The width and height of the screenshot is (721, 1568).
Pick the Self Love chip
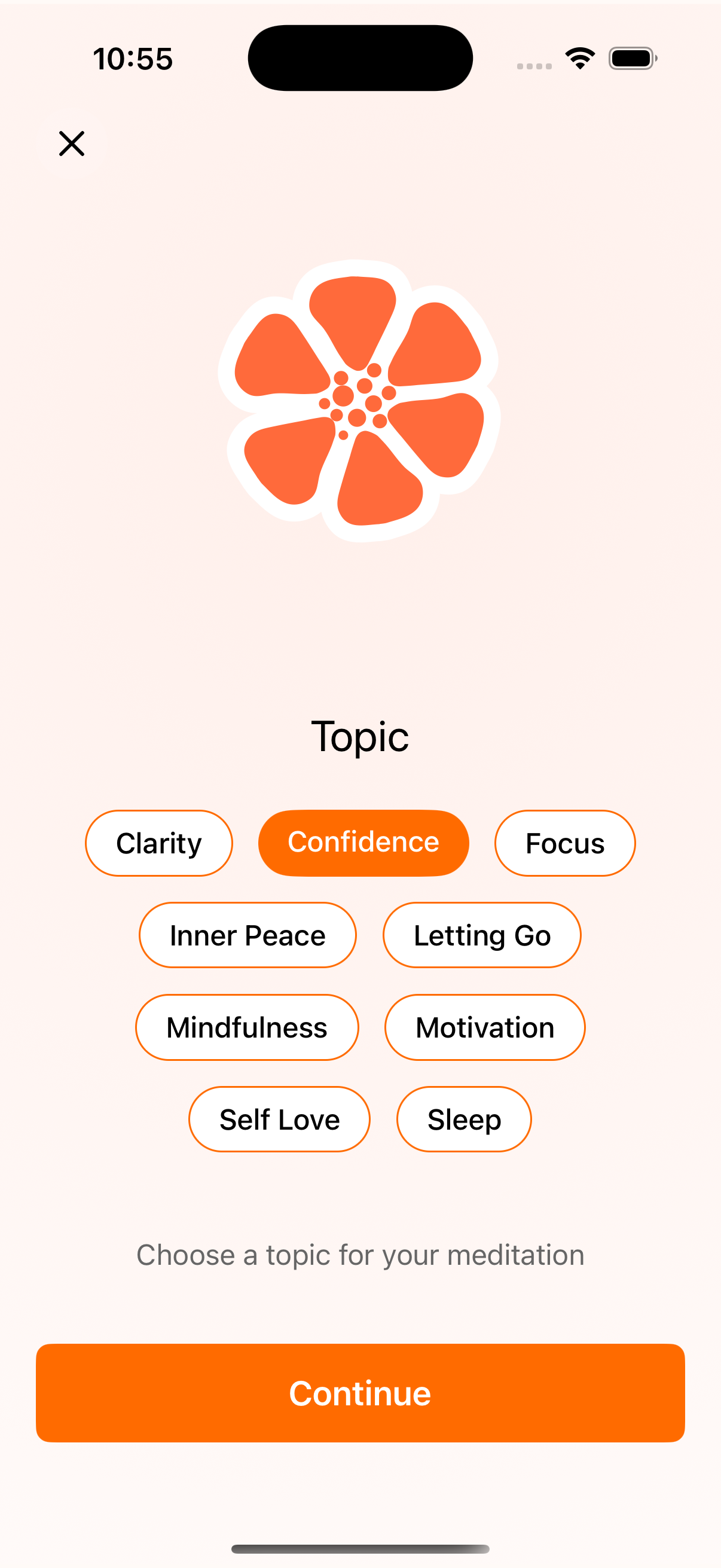279,1119
